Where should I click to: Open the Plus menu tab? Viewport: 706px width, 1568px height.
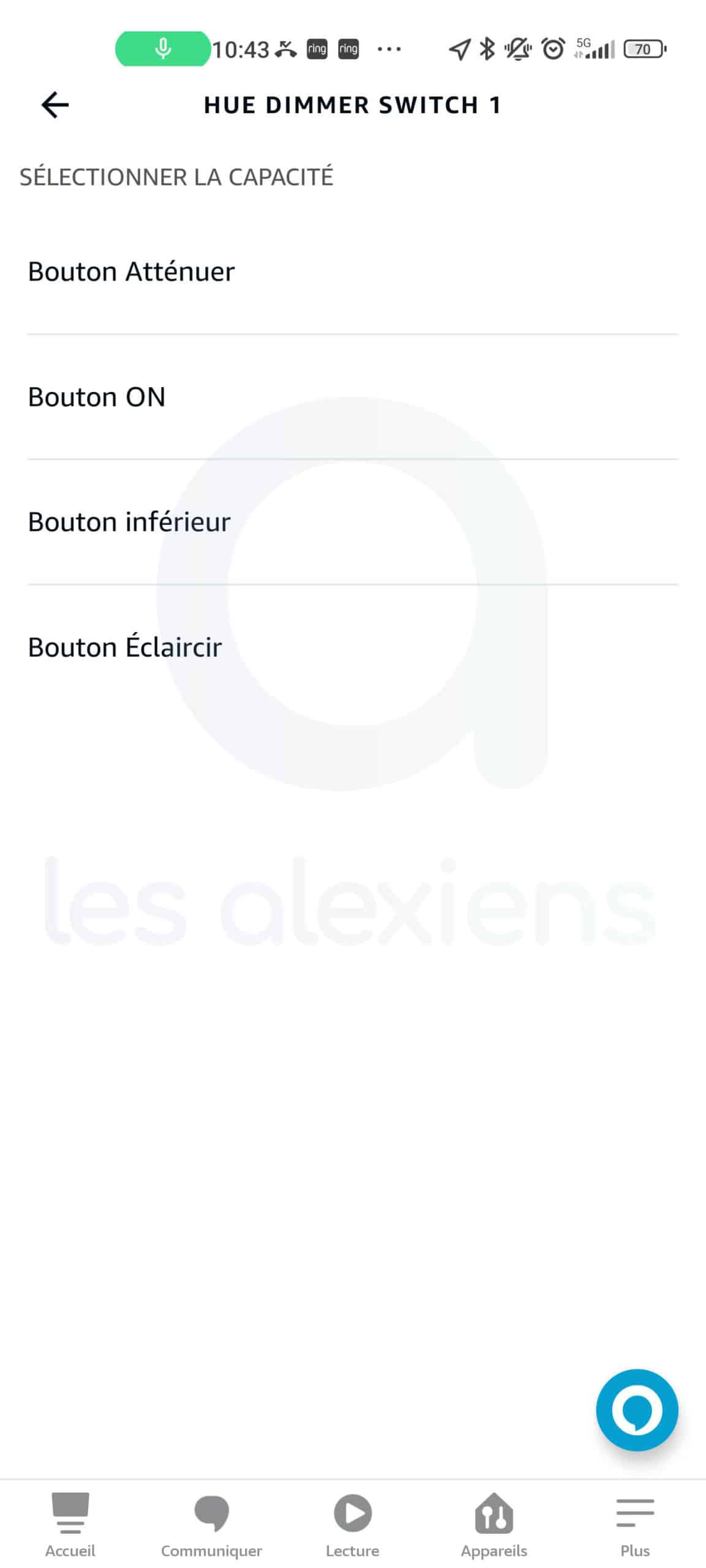[x=635, y=1525]
